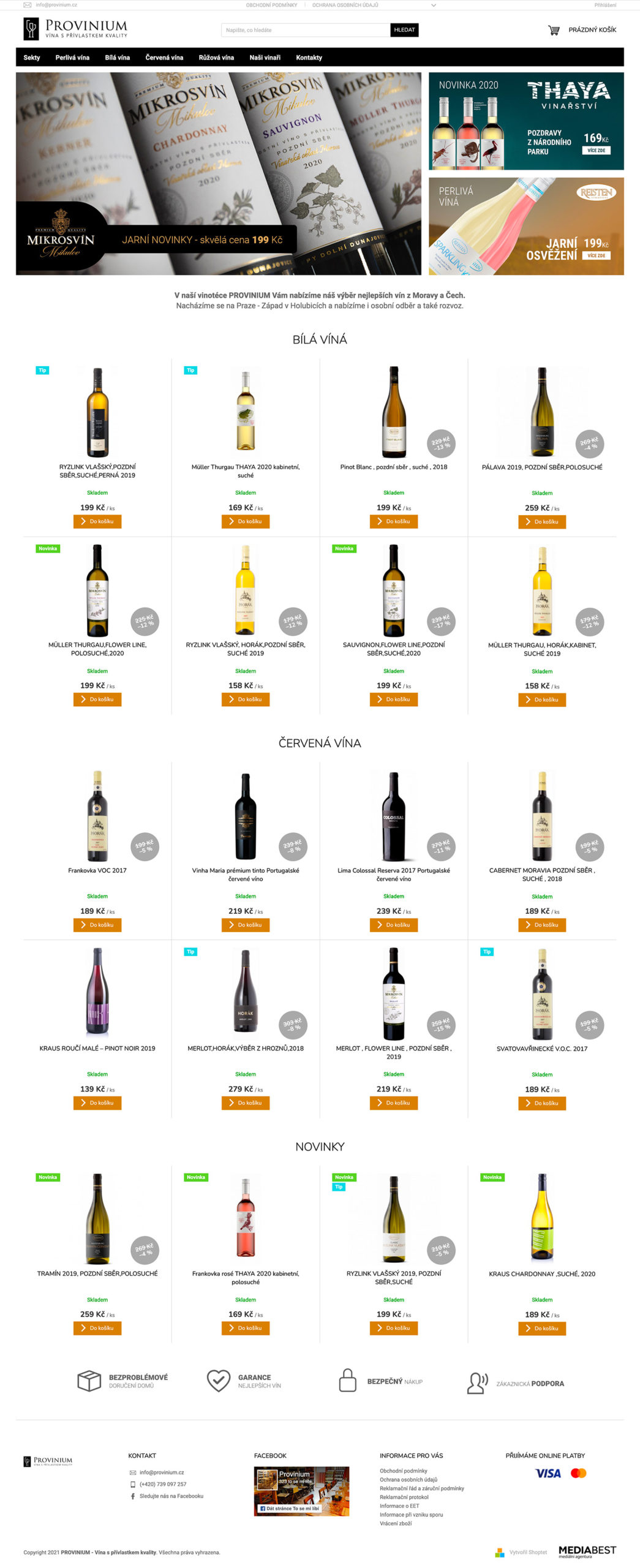The width and height of the screenshot is (640, 1568).
Task: Go to the Sekty category
Action: coord(32,58)
